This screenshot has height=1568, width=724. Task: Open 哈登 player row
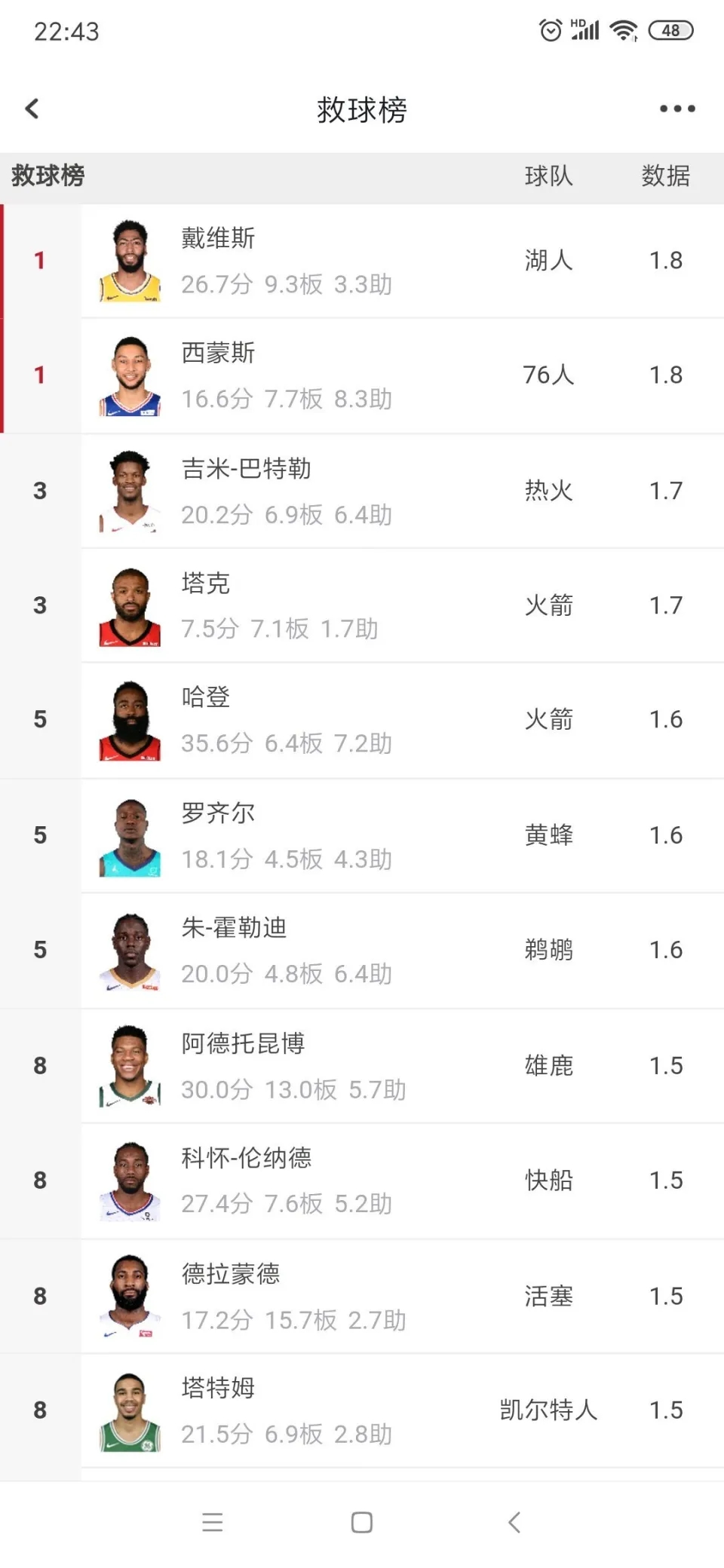[x=362, y=720]
